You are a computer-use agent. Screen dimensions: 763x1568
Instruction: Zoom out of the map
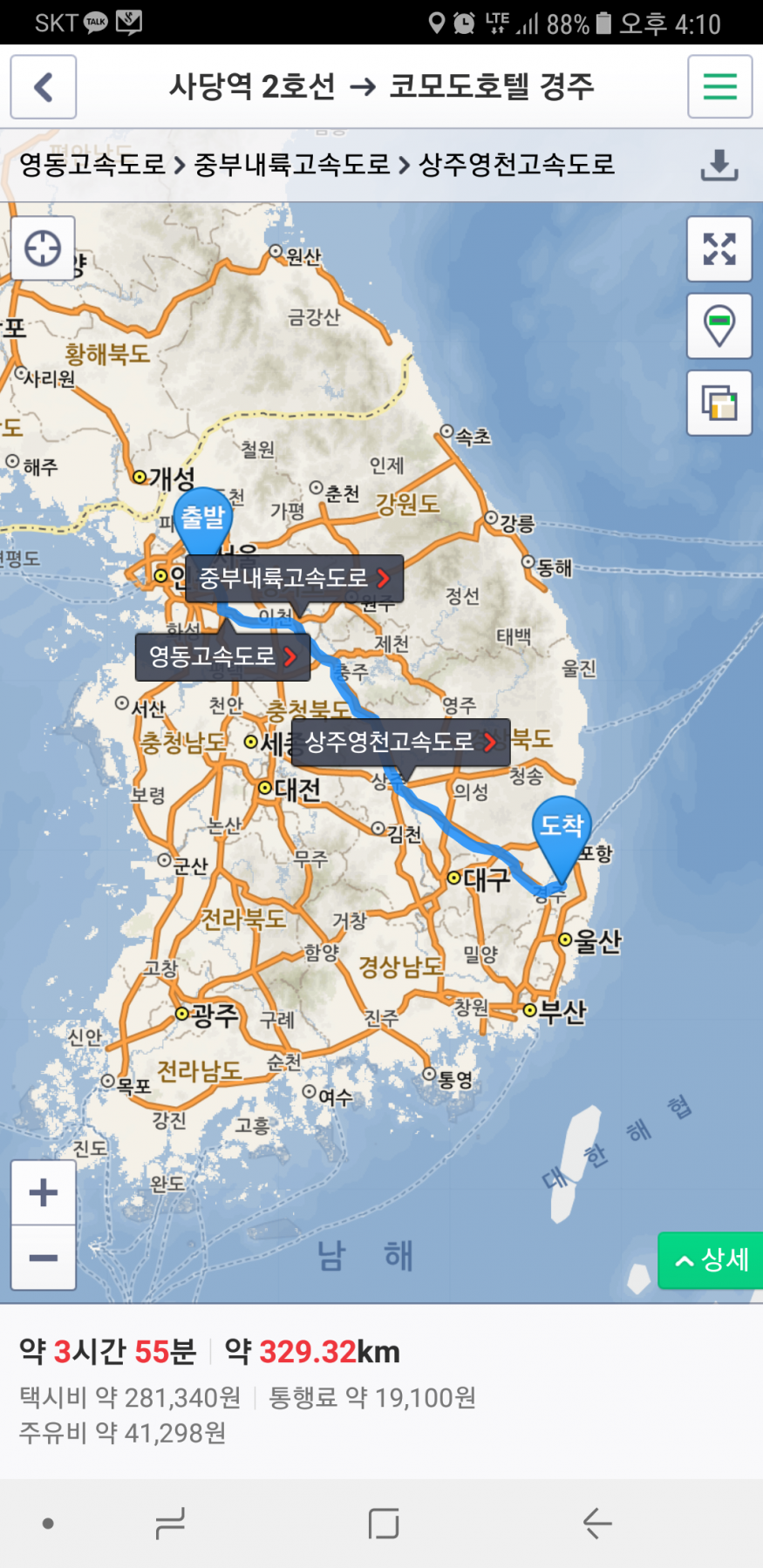click(43, 1257)
